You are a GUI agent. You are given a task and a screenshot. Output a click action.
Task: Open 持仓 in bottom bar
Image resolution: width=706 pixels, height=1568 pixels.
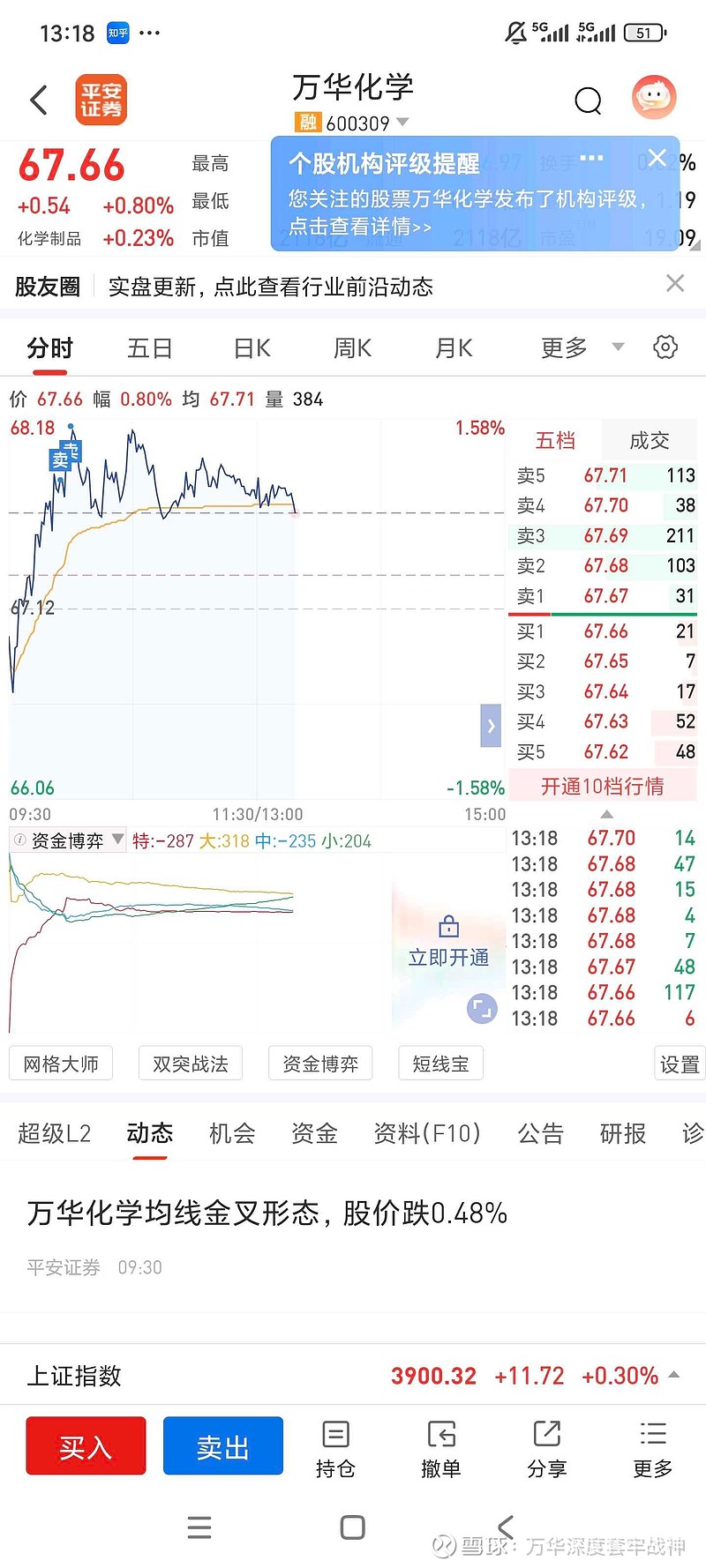click(335, 1448)
